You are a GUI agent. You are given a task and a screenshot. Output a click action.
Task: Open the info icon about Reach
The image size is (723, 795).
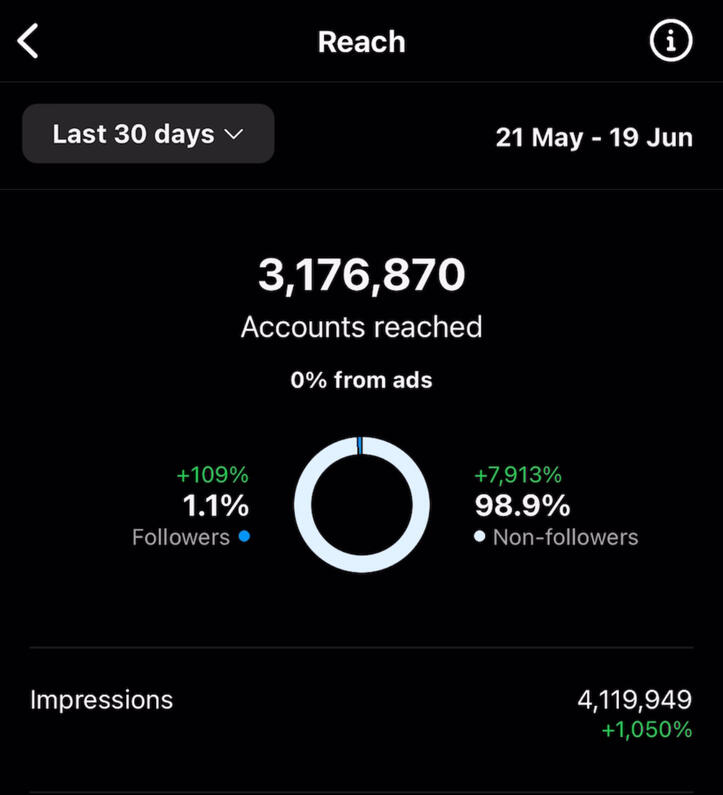[x=671, y=40]
